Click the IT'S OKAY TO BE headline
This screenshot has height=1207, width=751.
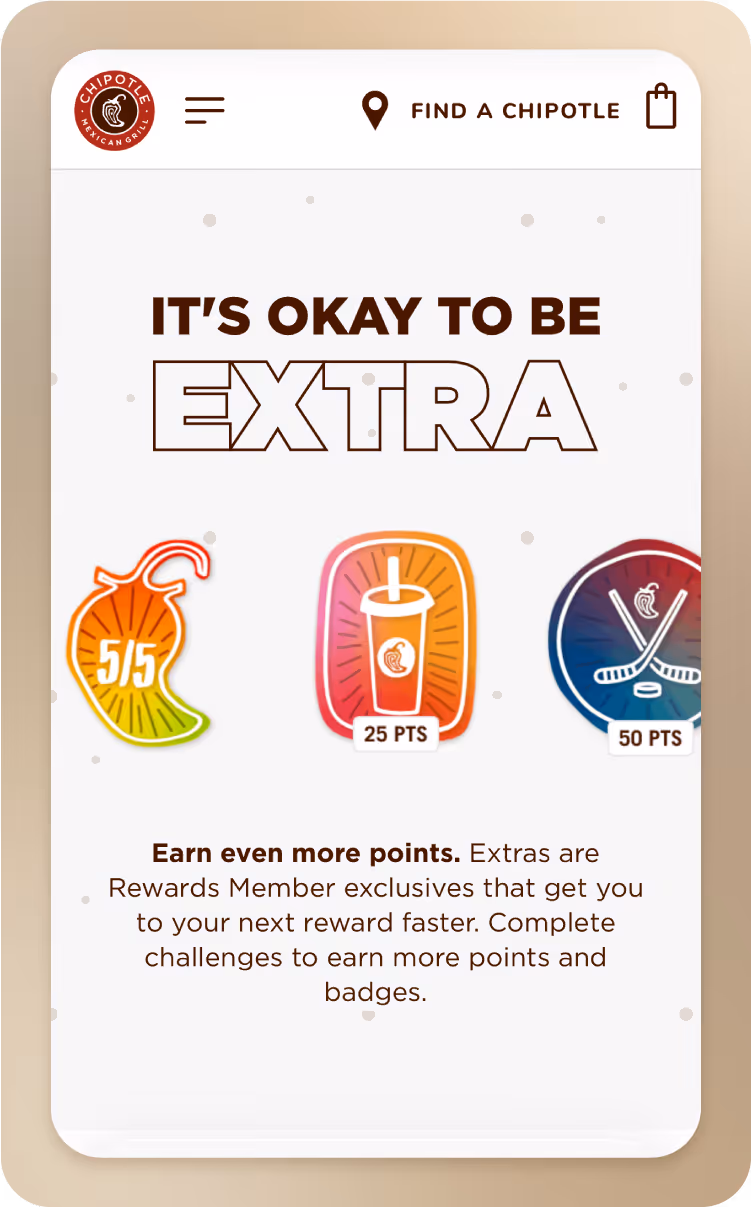[375, 316]
